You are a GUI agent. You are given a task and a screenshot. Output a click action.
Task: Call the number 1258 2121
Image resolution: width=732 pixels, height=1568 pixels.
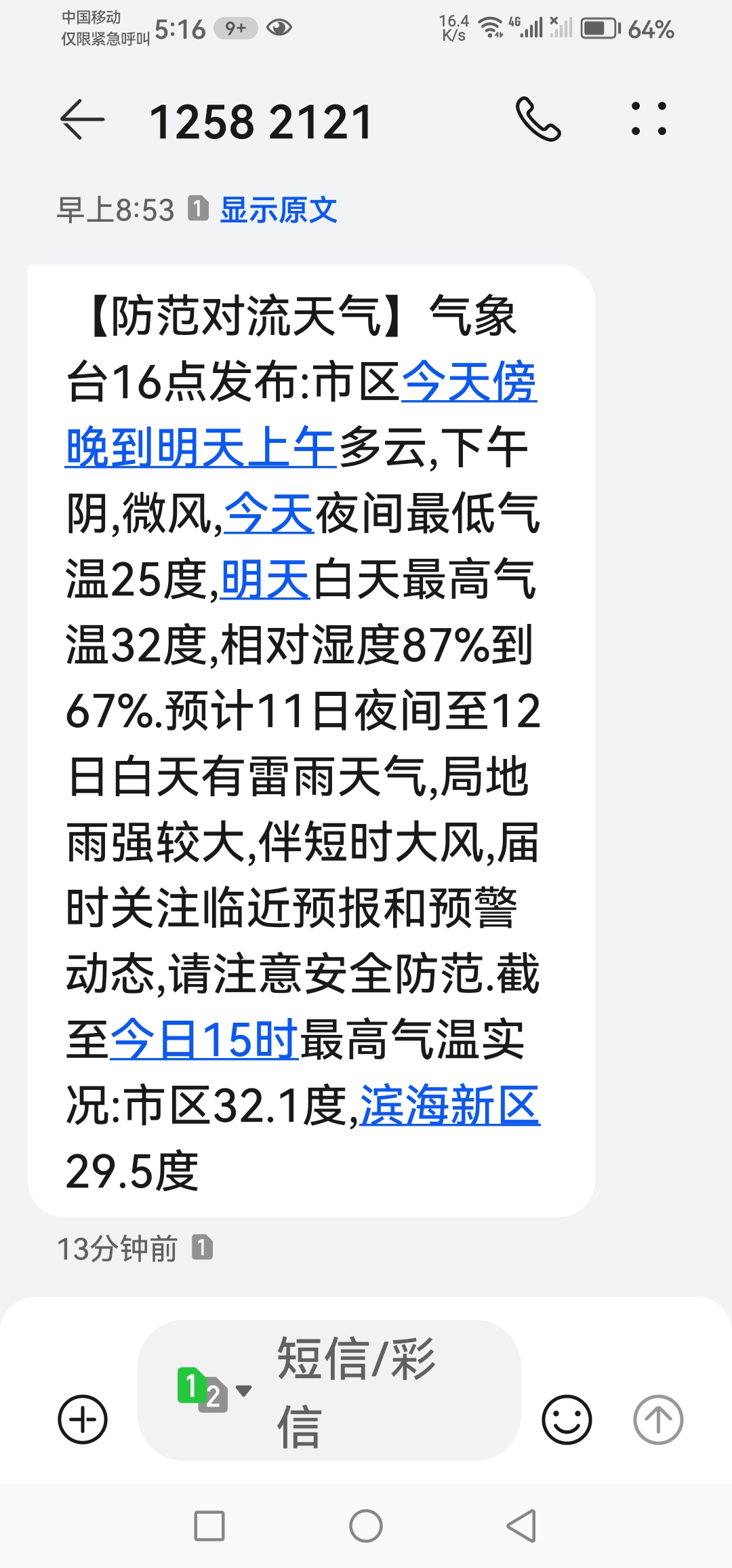tap(538, 119)
